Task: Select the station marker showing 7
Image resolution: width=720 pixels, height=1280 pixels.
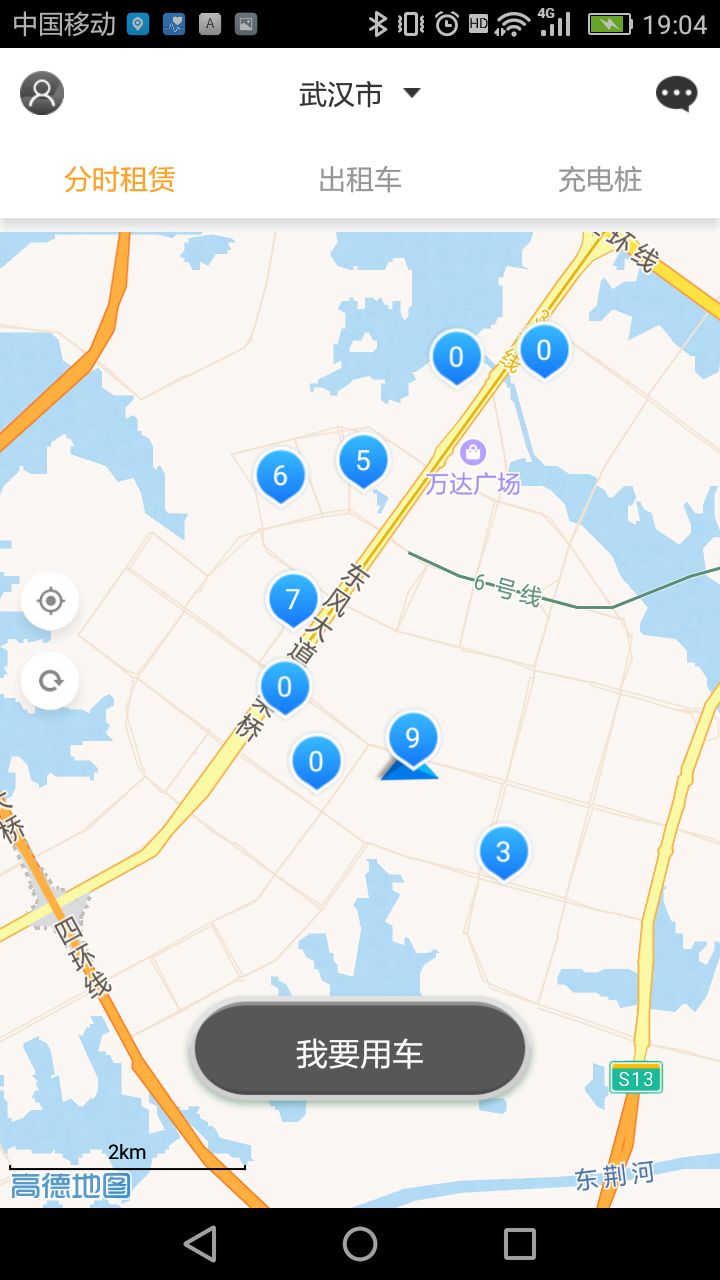Action: pyautogui.click(x=293, y=598)
